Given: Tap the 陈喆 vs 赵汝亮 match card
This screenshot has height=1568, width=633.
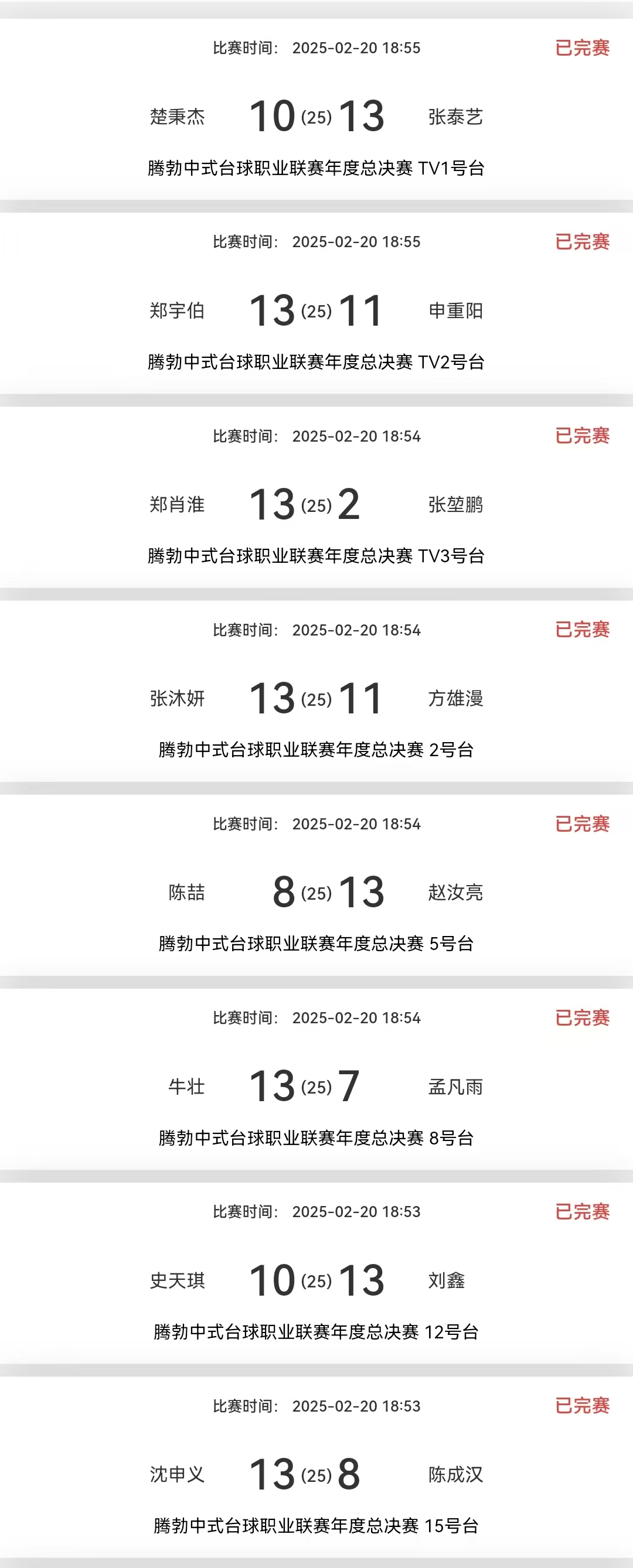Looking at the screenshot, I should [x=316, y=891].
